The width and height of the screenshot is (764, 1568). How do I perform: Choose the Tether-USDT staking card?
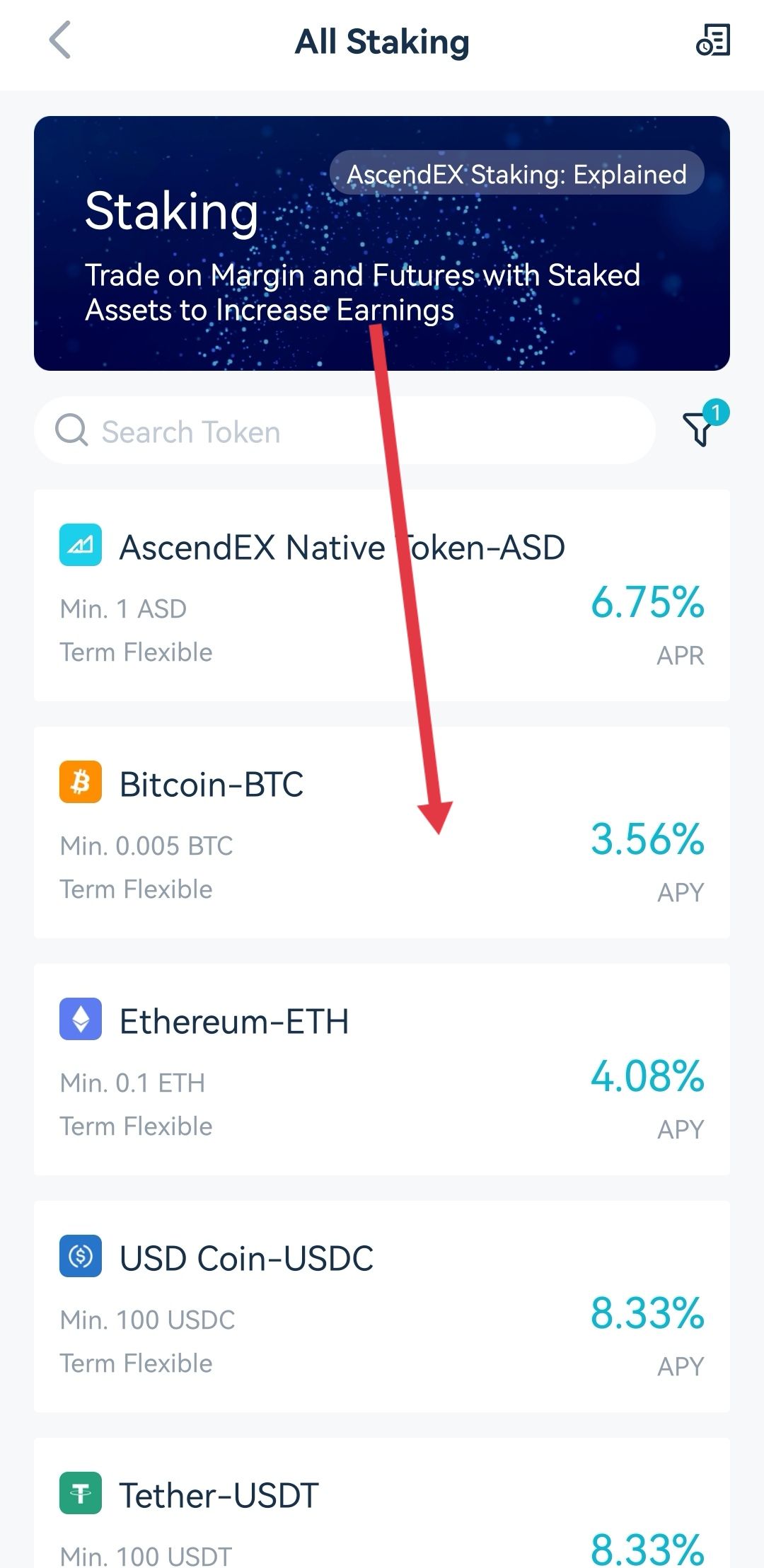coord(382,1503)
